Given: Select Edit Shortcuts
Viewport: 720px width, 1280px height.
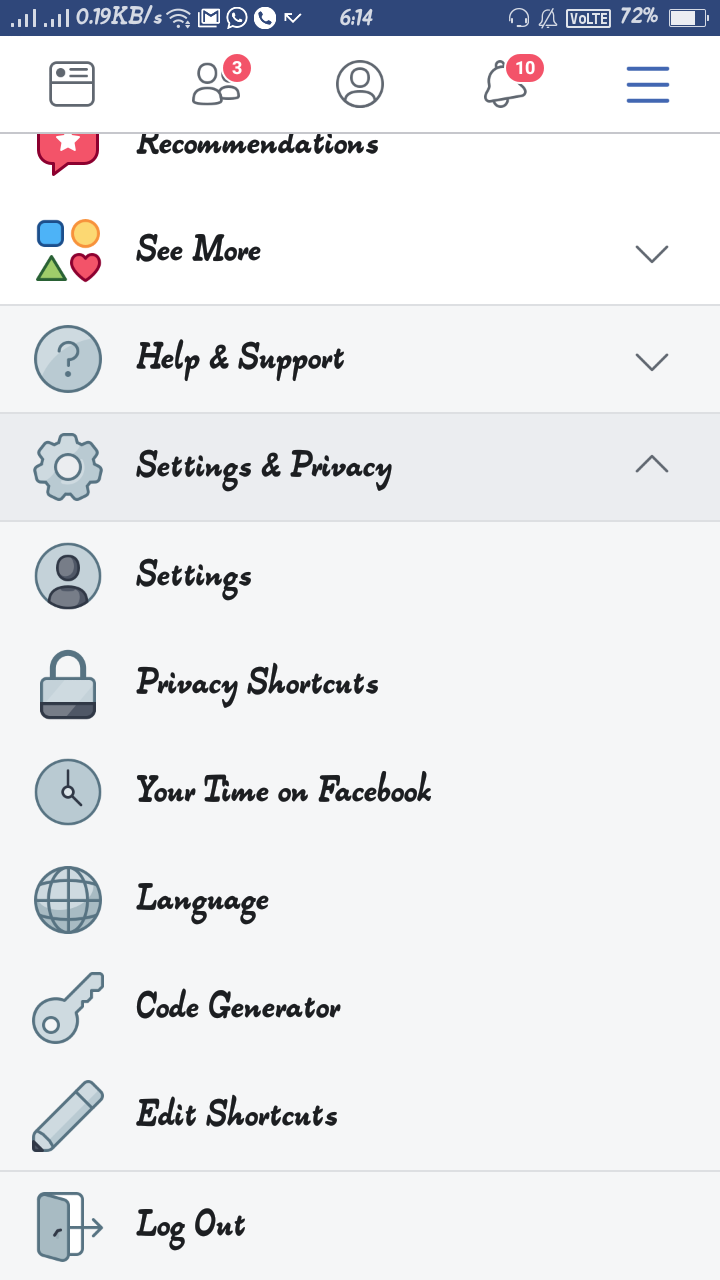Looking at the screenshot, I should click(360, 1115).
